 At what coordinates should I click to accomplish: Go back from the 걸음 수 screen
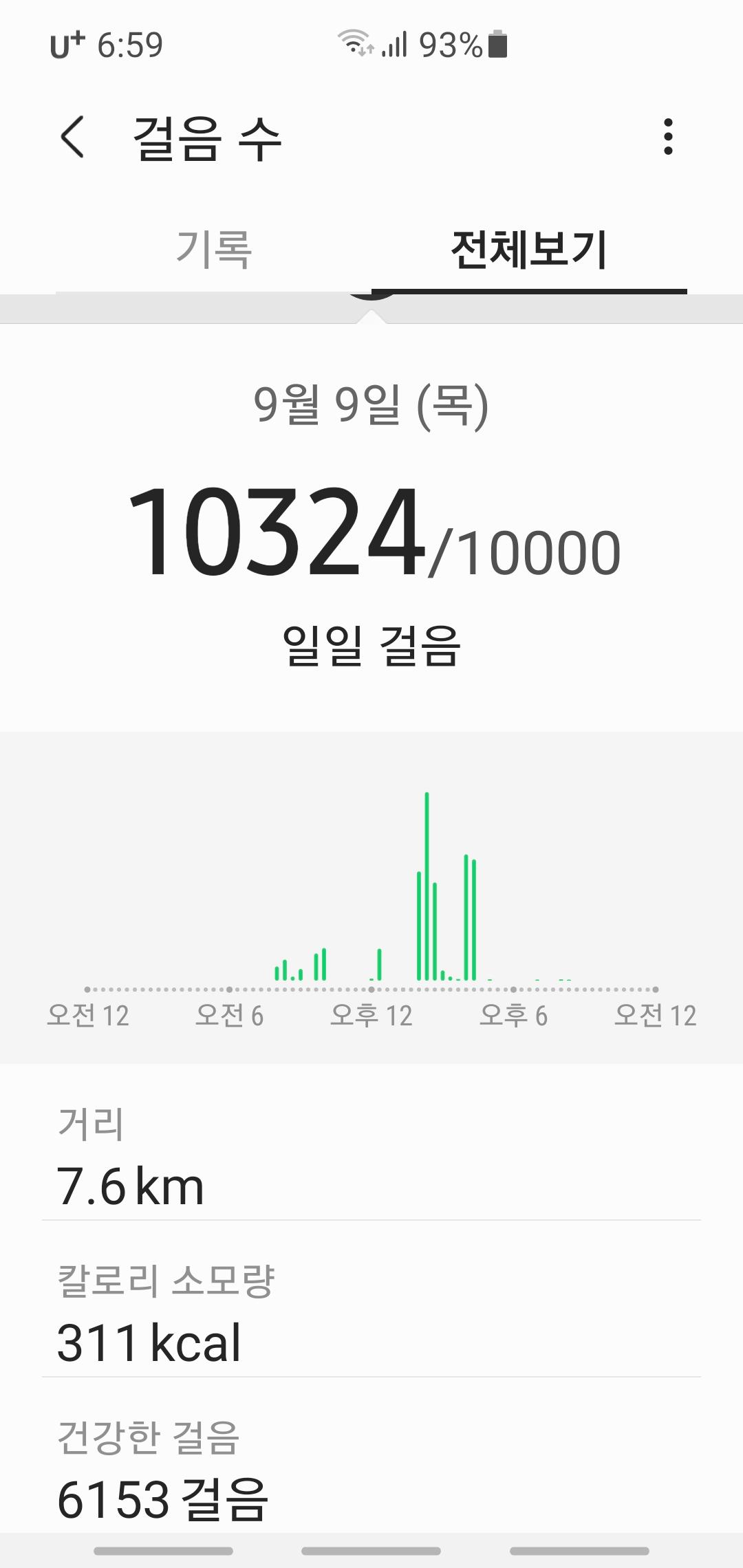73,137
